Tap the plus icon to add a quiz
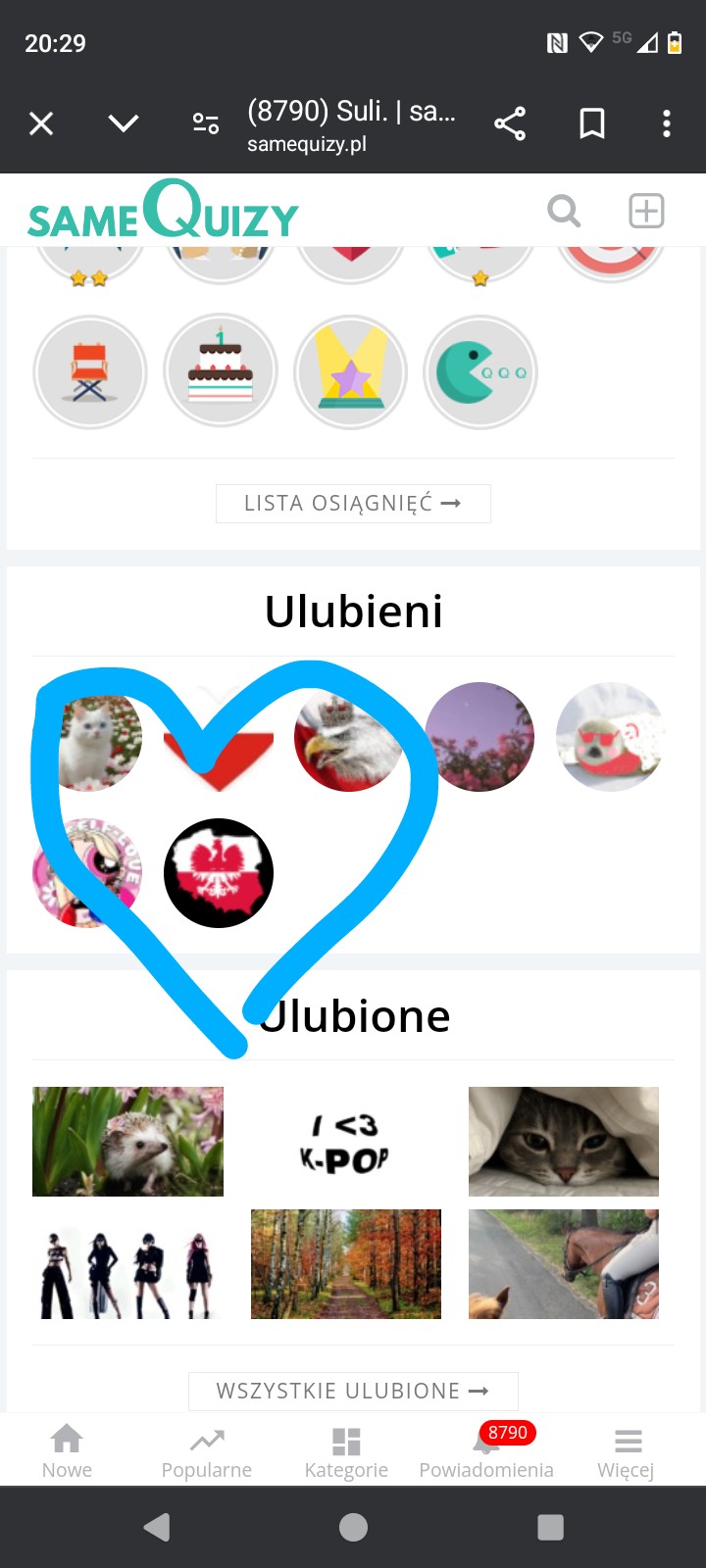706x1568 pixels. click(646, 211)
